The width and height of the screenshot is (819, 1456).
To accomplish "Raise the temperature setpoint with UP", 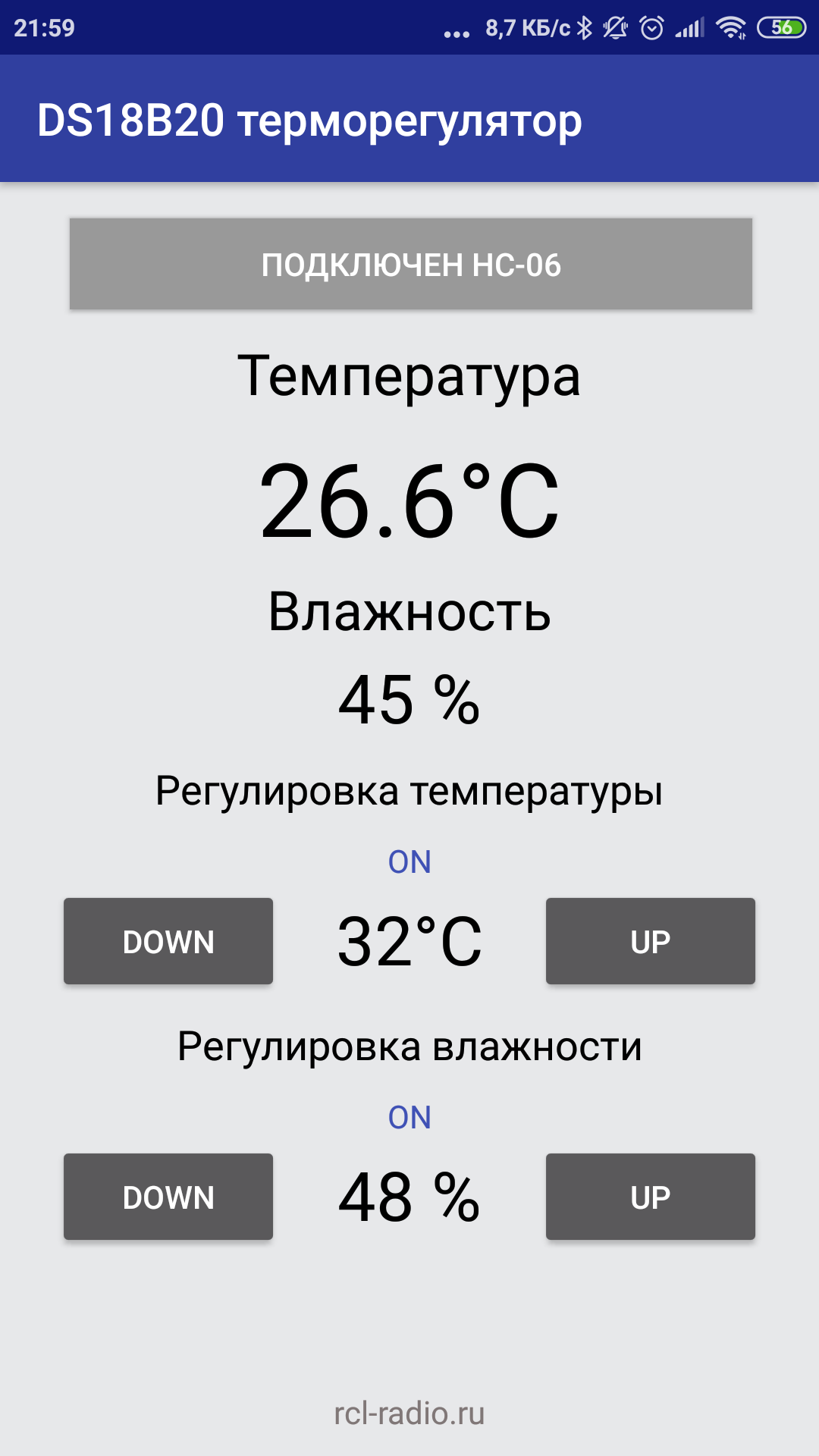I will coord(650,941).
